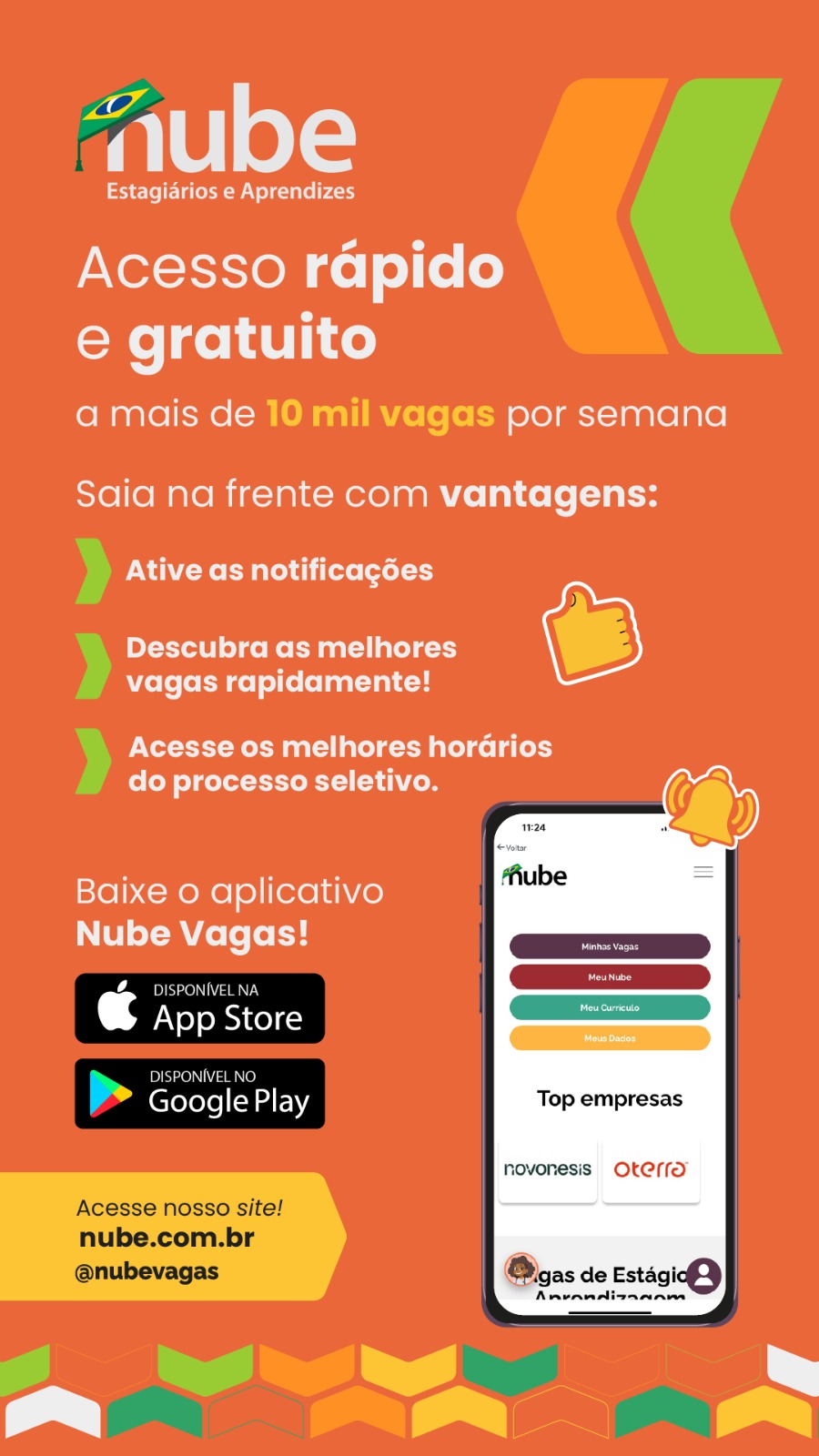Select the Meu Currículo button
This screenshot has height=1456, width=819.
610,1007
